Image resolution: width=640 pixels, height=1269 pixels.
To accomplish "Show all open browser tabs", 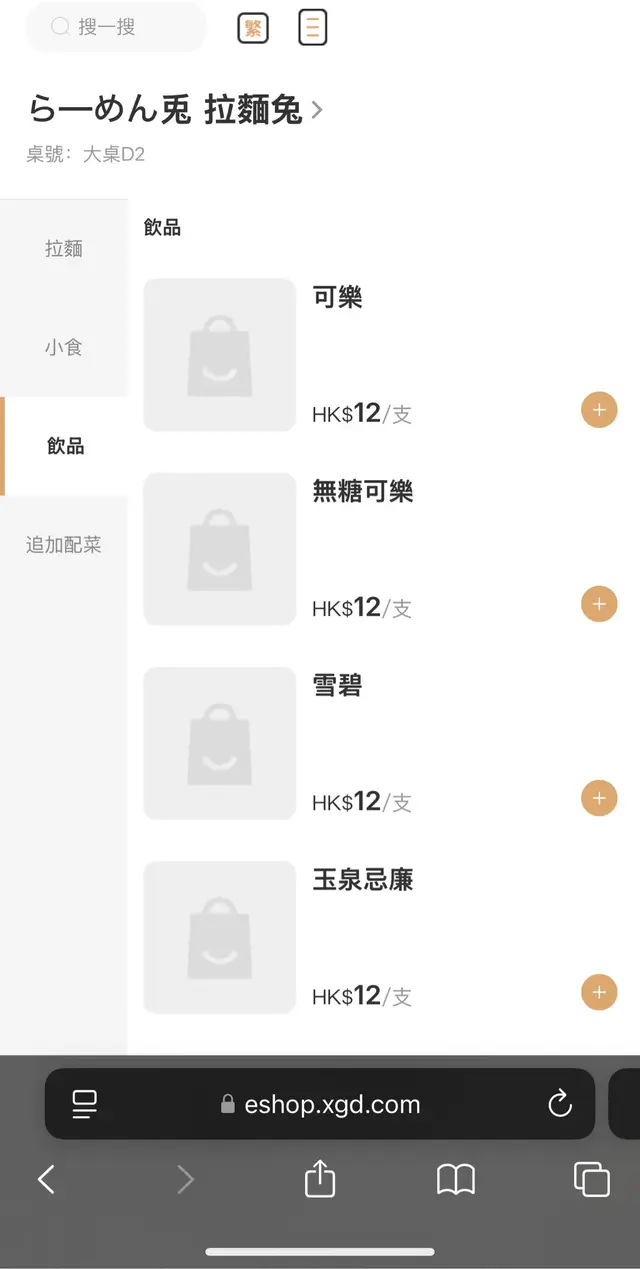I will click(x=592, y=1179).
